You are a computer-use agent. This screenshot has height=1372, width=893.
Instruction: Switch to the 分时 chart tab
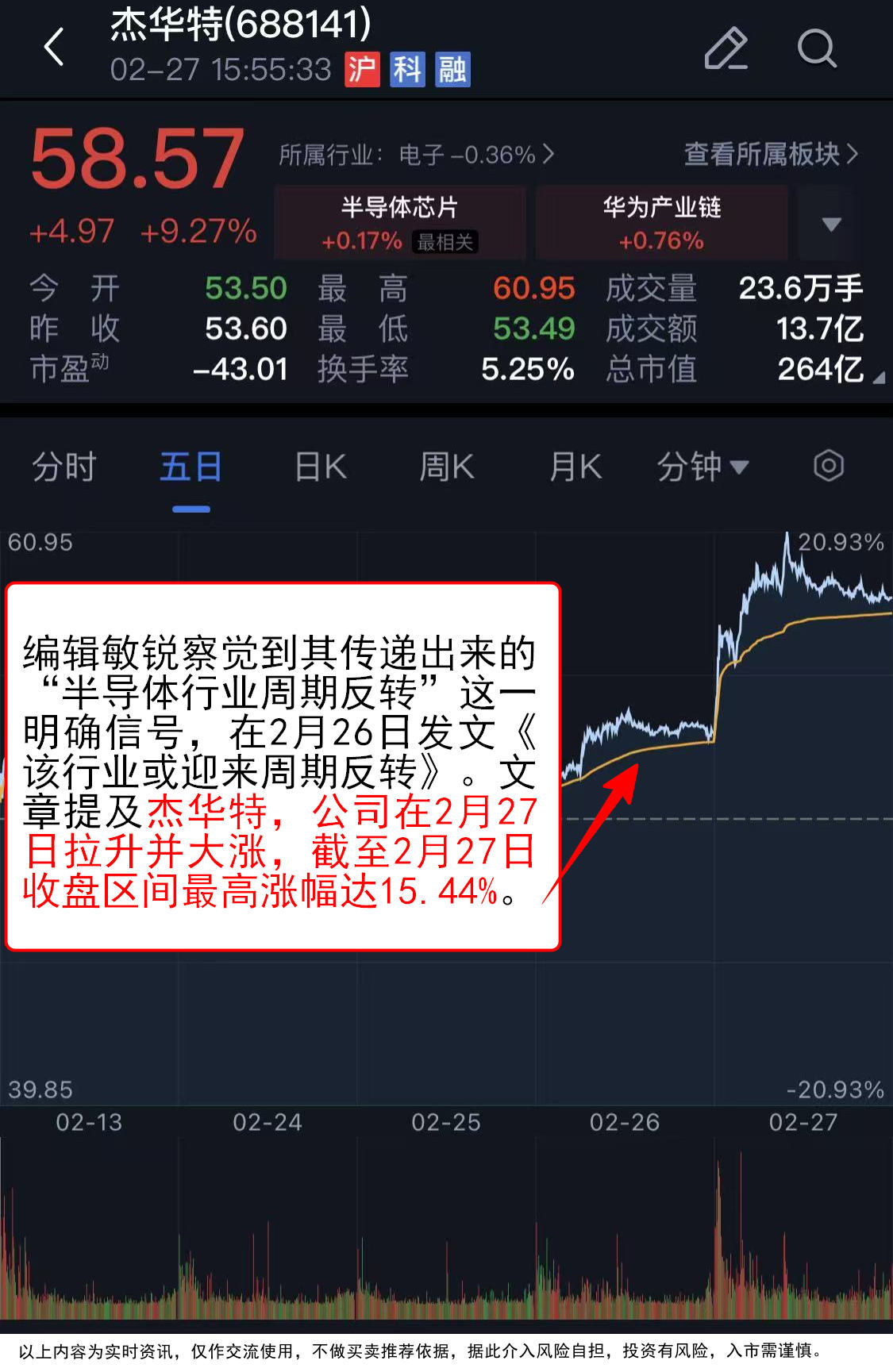tap(64, 467)
